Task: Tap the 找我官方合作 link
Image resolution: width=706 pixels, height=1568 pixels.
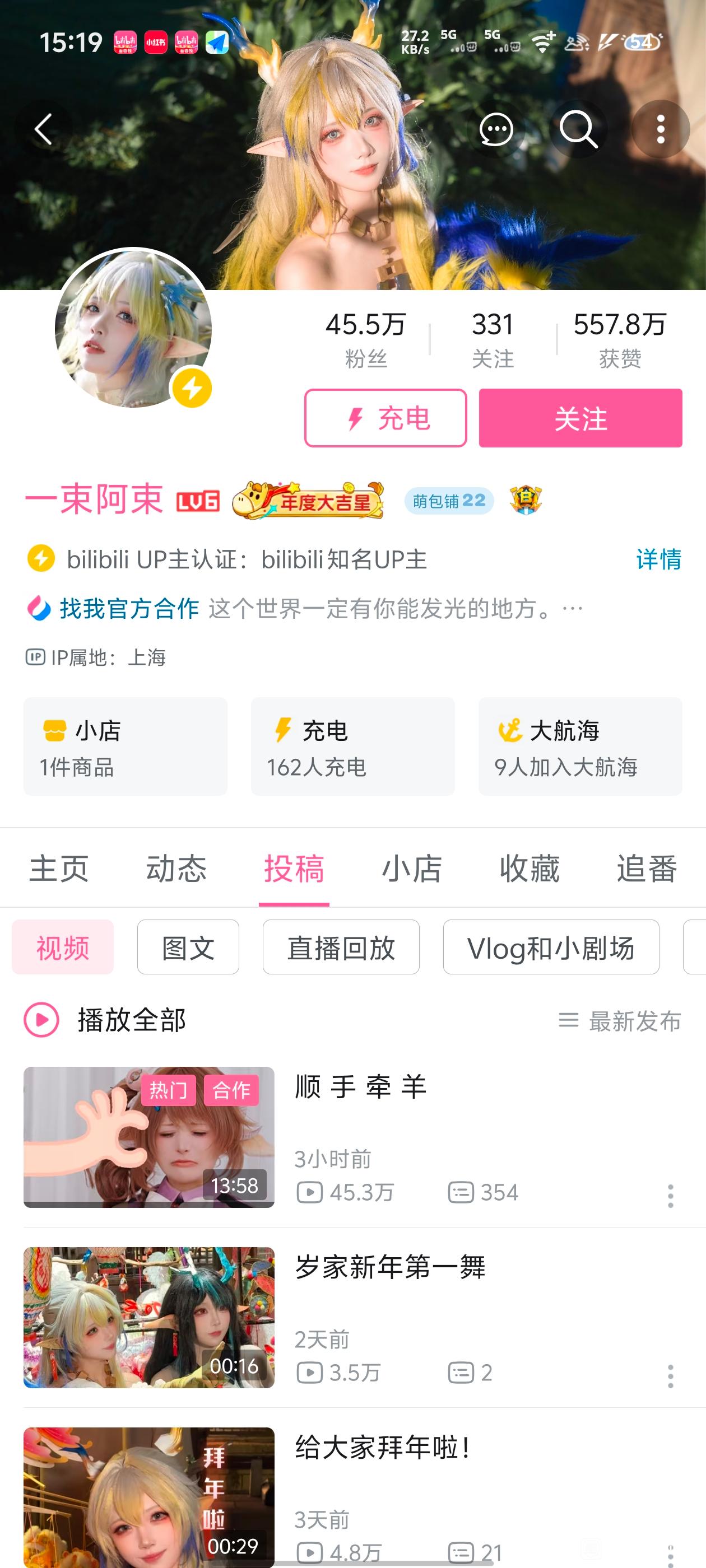Action: pyautogui.click(x=128, y=608)
